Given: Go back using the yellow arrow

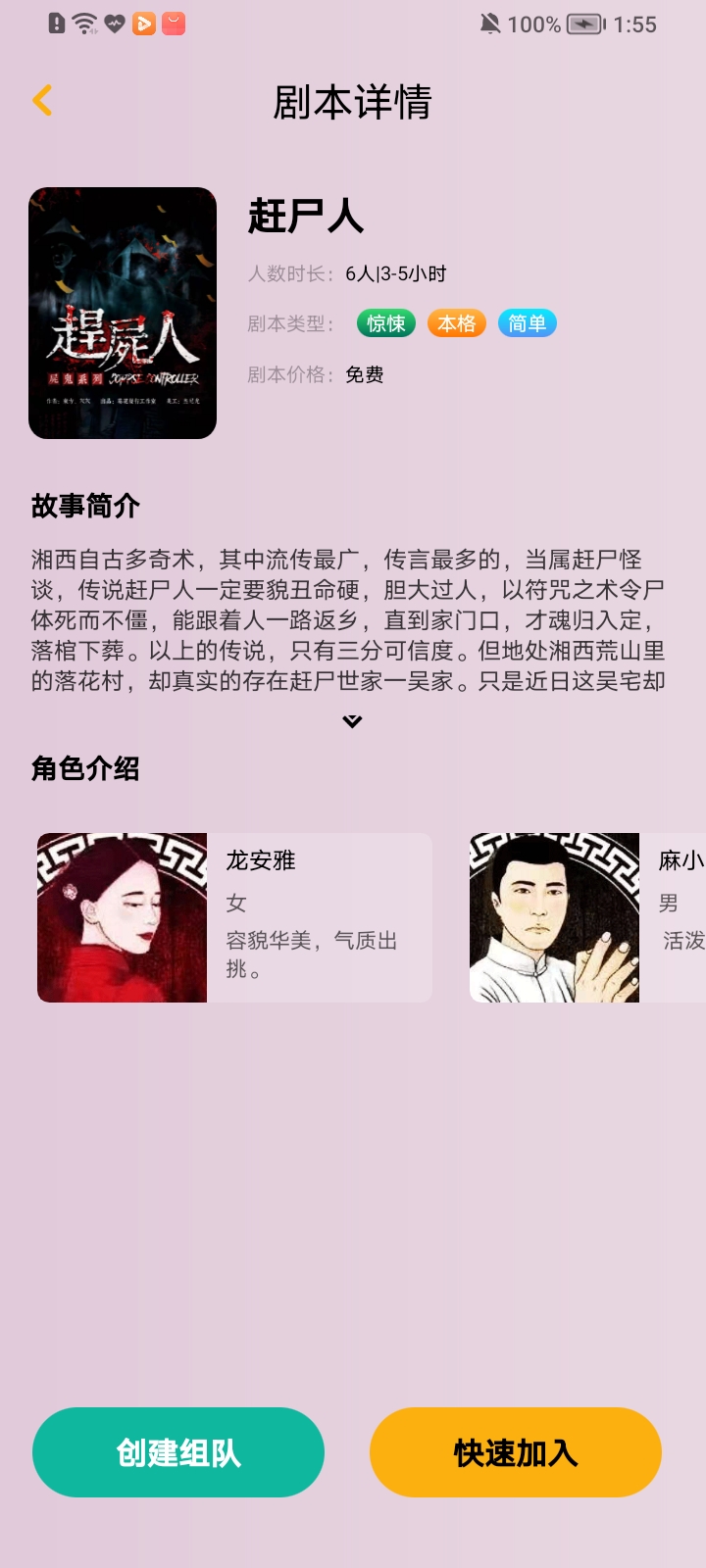Looking at the screenshot, I should [42, 100].
